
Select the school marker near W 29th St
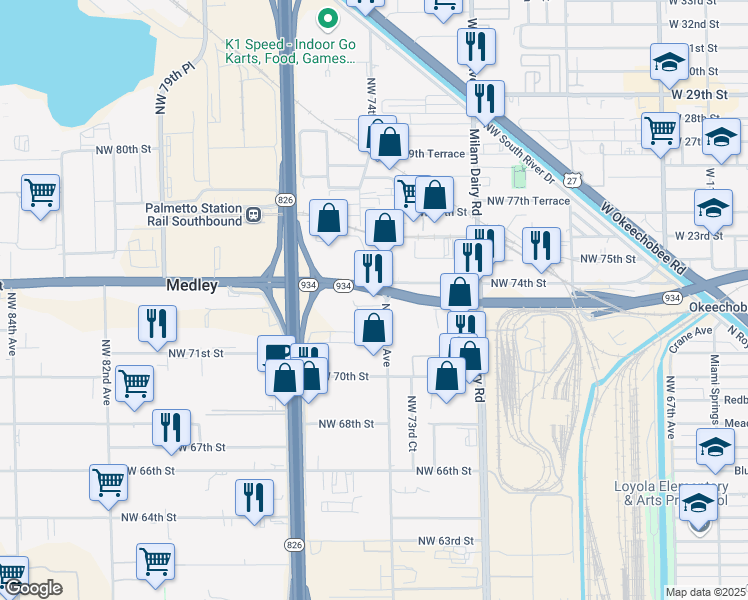click(x=669, y=66)
